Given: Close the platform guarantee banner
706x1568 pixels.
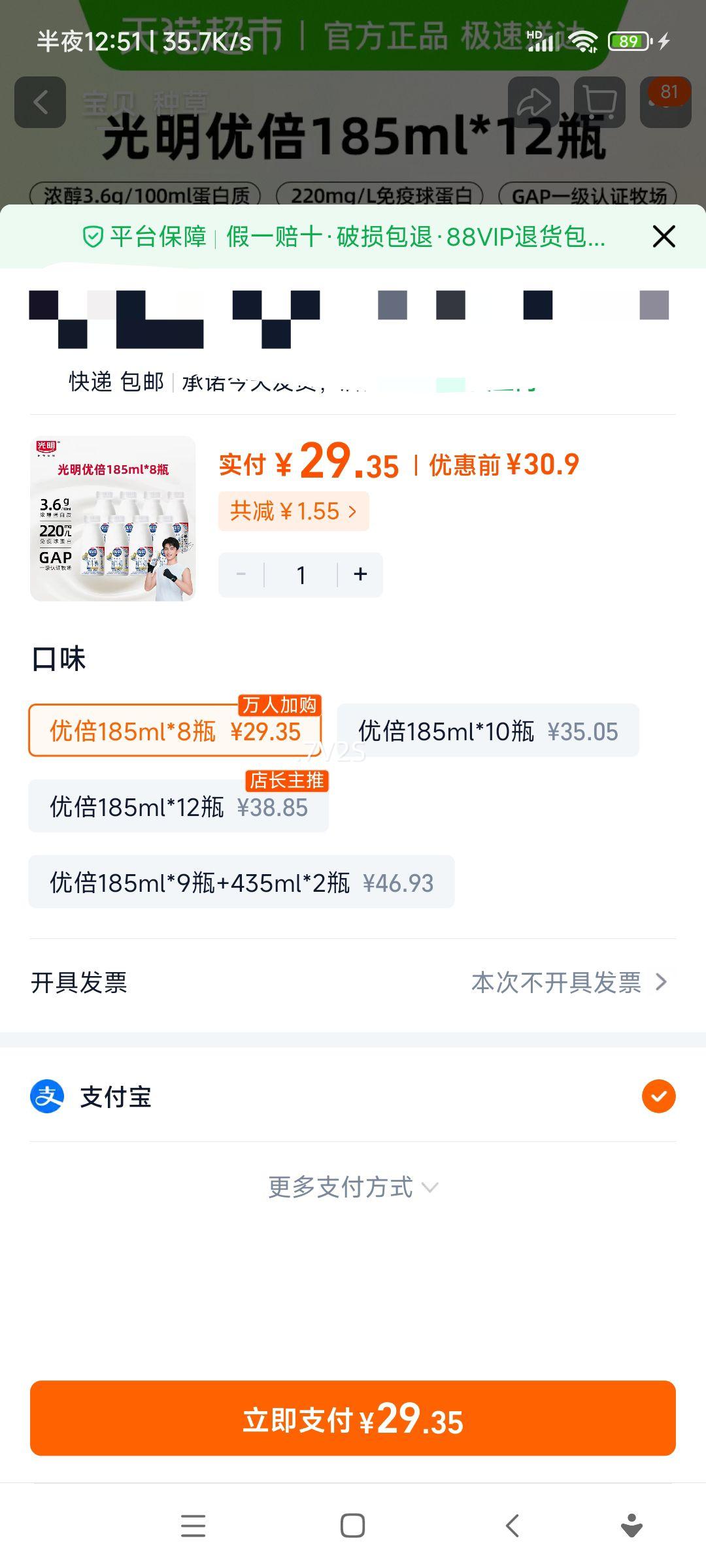Looking at the screenshot, I should point(664,237).
